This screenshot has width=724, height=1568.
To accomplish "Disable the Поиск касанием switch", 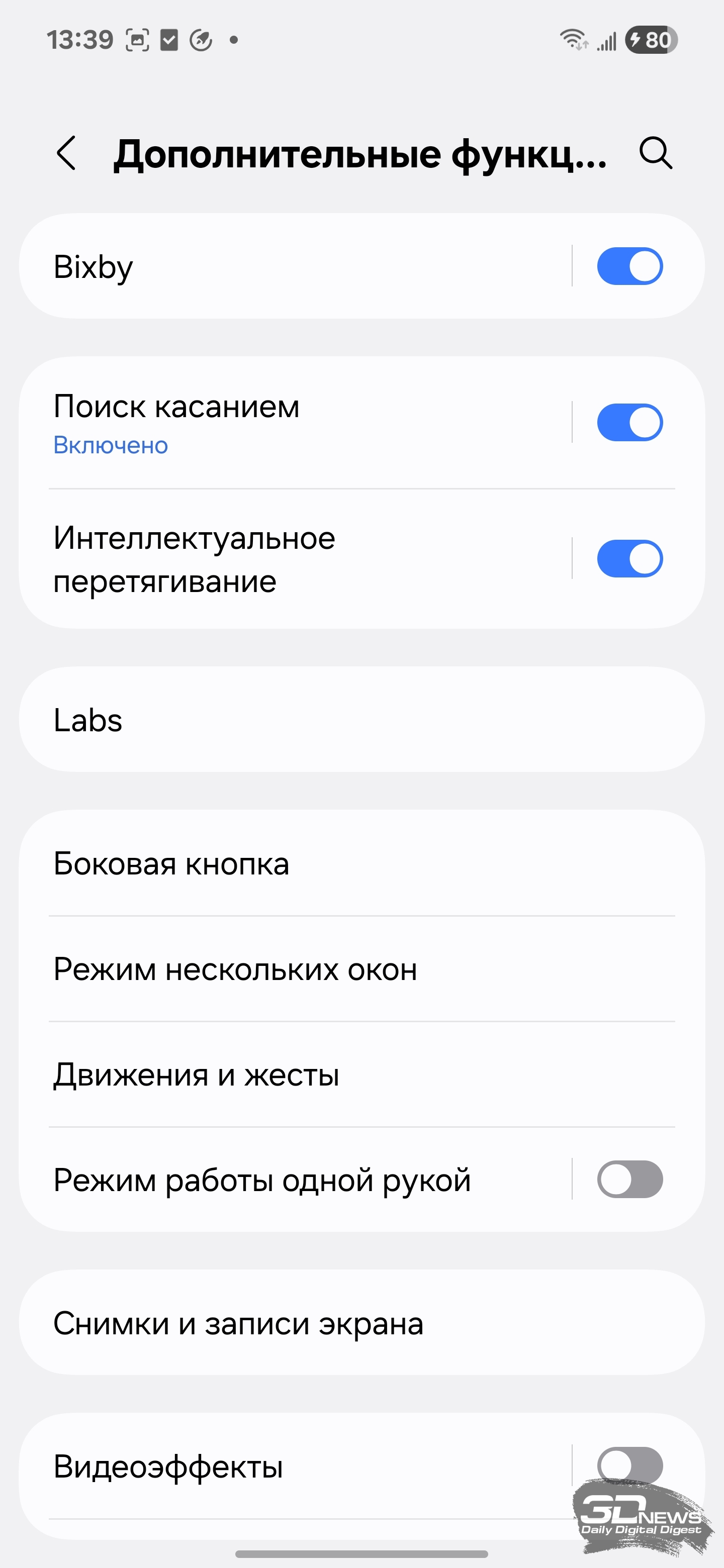I will click(629, 423).
